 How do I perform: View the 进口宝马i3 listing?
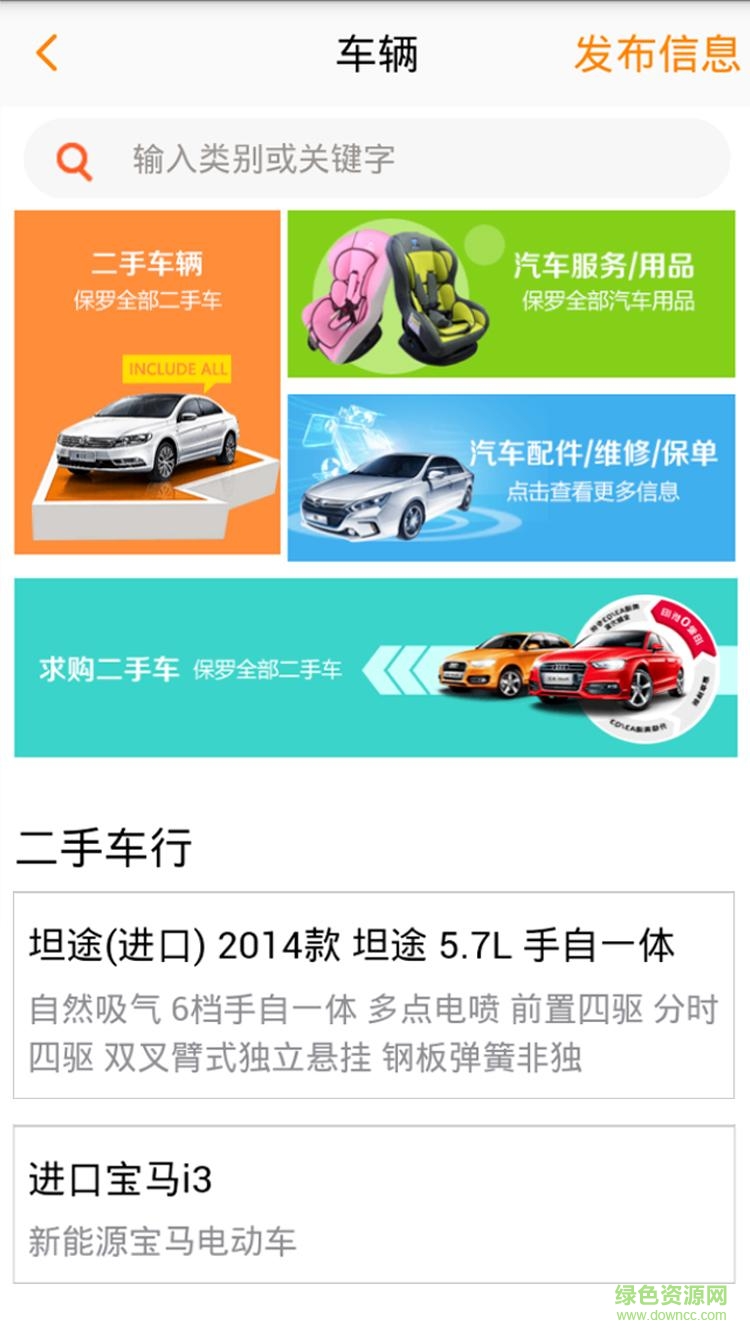point(374,1204)
